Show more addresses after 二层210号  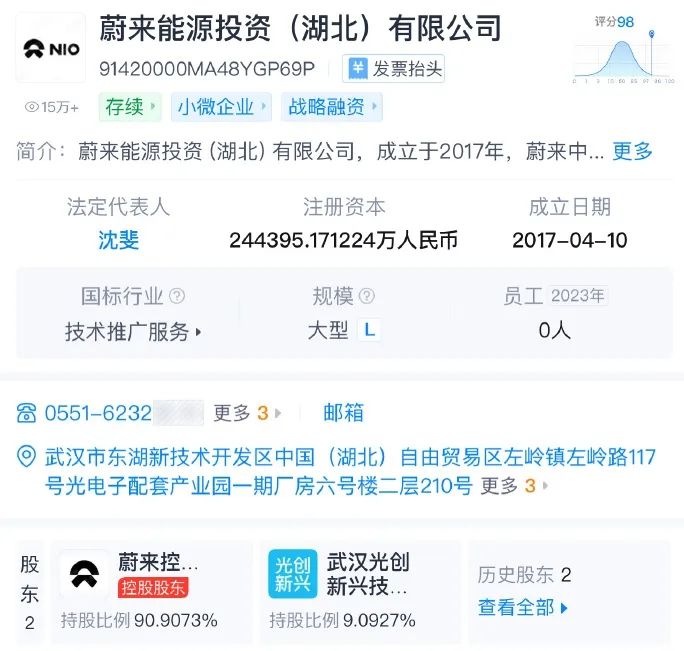[x=514, y=486]
